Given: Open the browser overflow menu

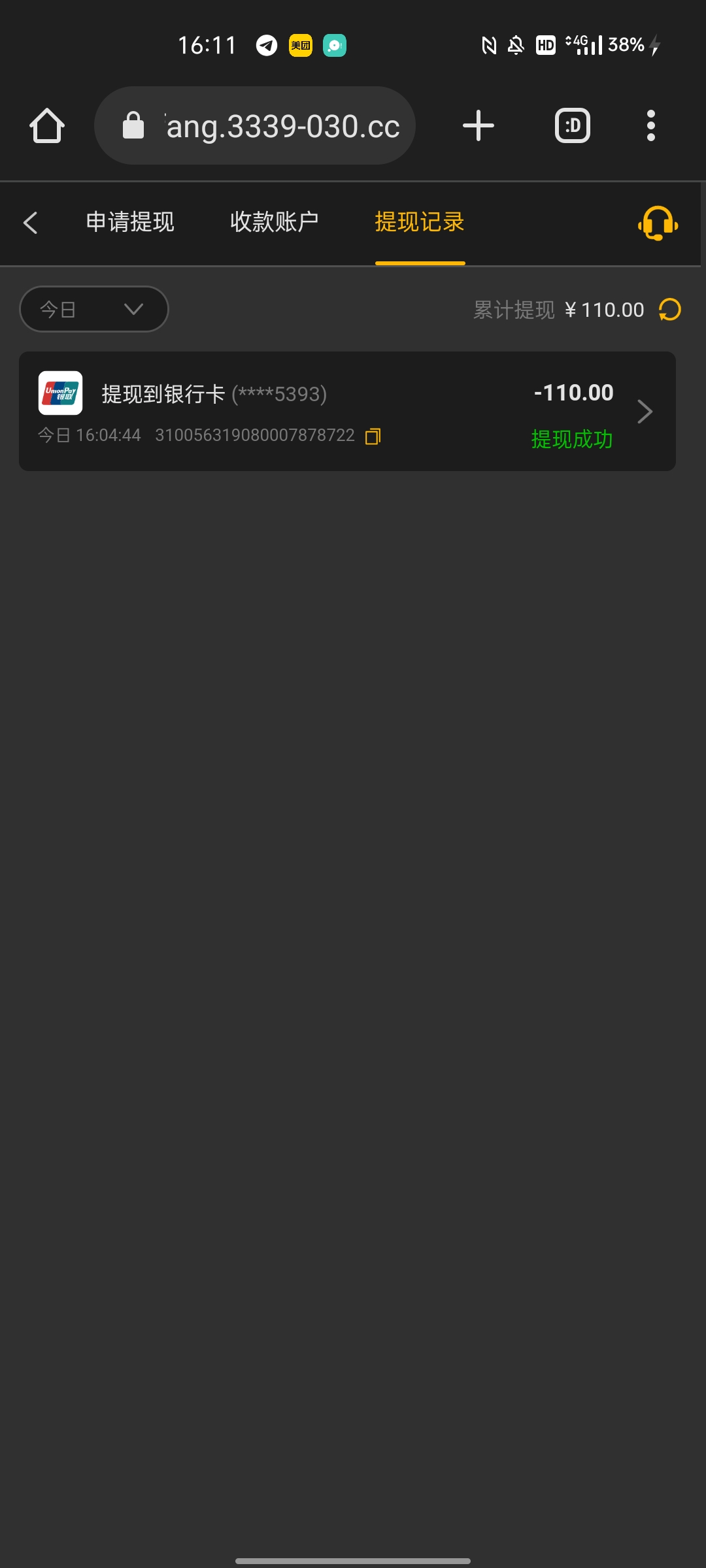Looking at the screenshot, I should coord(650,125).
